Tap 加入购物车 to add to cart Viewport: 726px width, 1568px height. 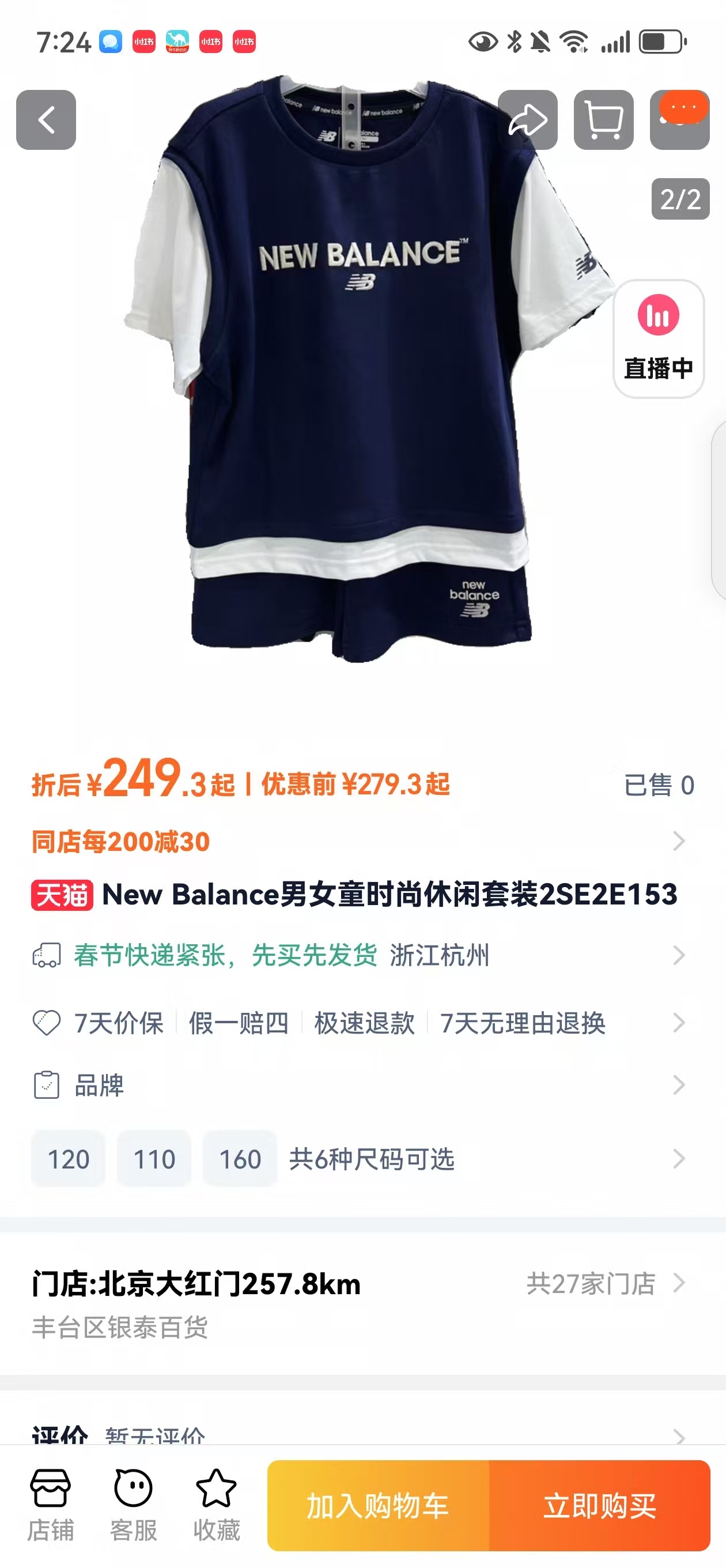(x=378, y=1505)
